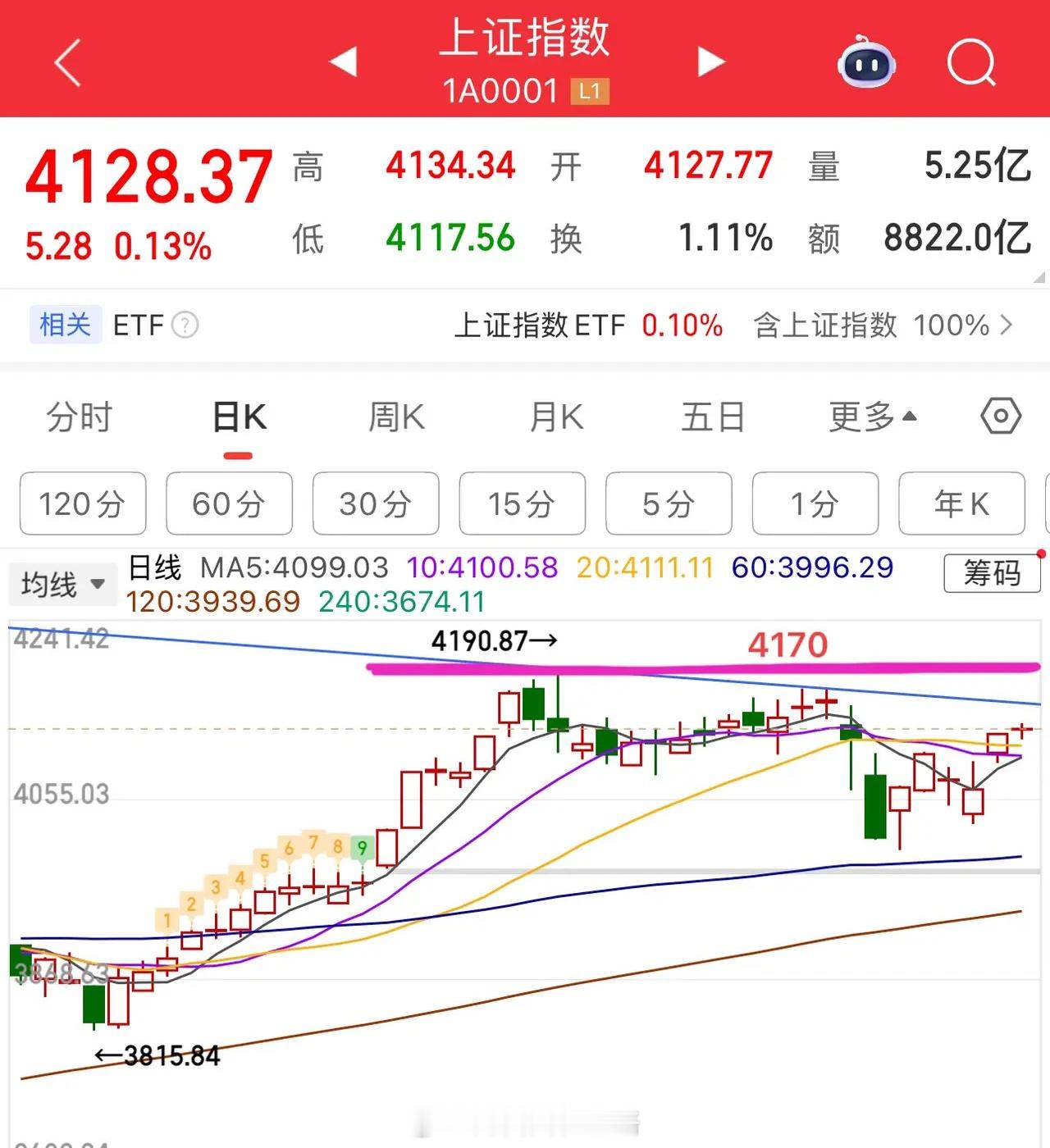
Task: Tap the left arrow beside 上证指数
Action: [345, 61]
